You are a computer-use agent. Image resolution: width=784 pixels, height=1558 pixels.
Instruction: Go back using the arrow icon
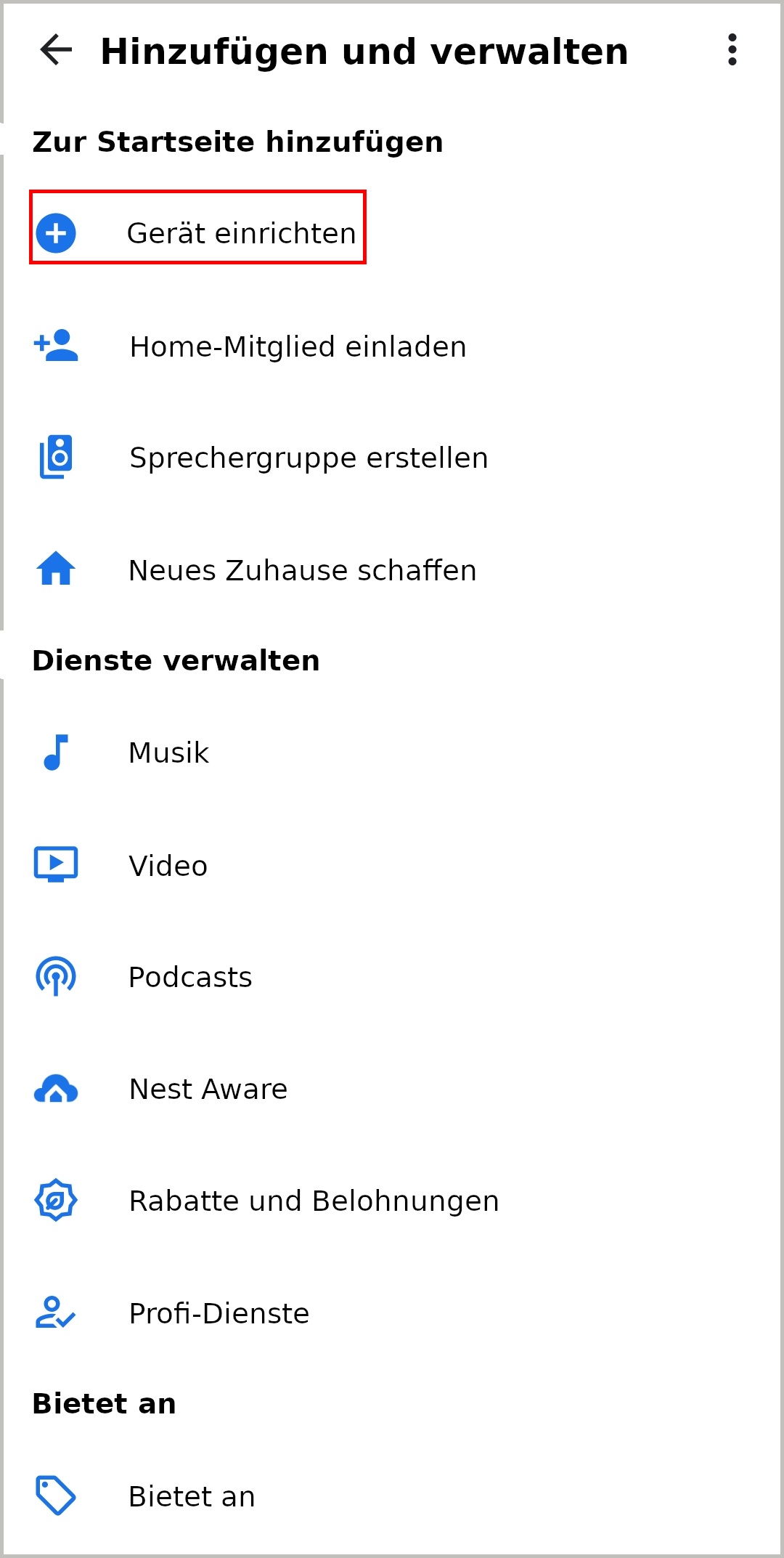point(56,50)
